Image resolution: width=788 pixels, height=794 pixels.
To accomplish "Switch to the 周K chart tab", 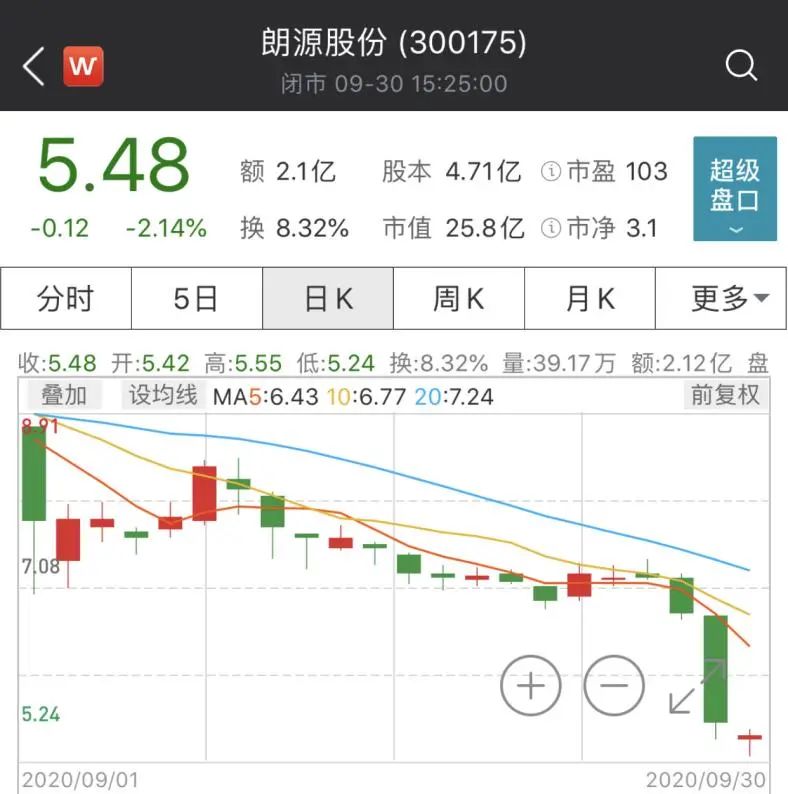I will click(x=459, y=298).
